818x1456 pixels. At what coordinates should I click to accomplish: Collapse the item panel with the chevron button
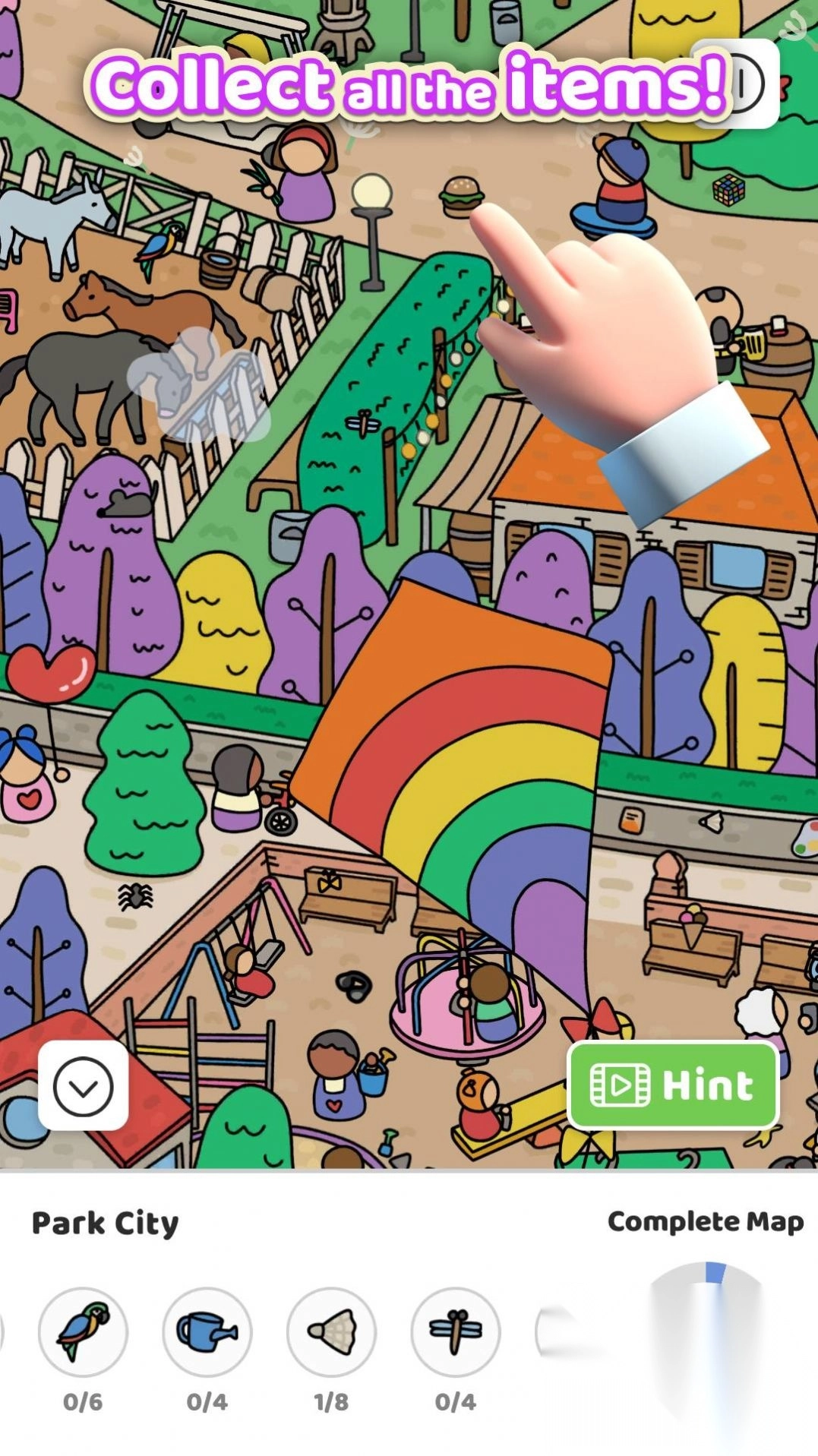click(x=83, y=1086)
